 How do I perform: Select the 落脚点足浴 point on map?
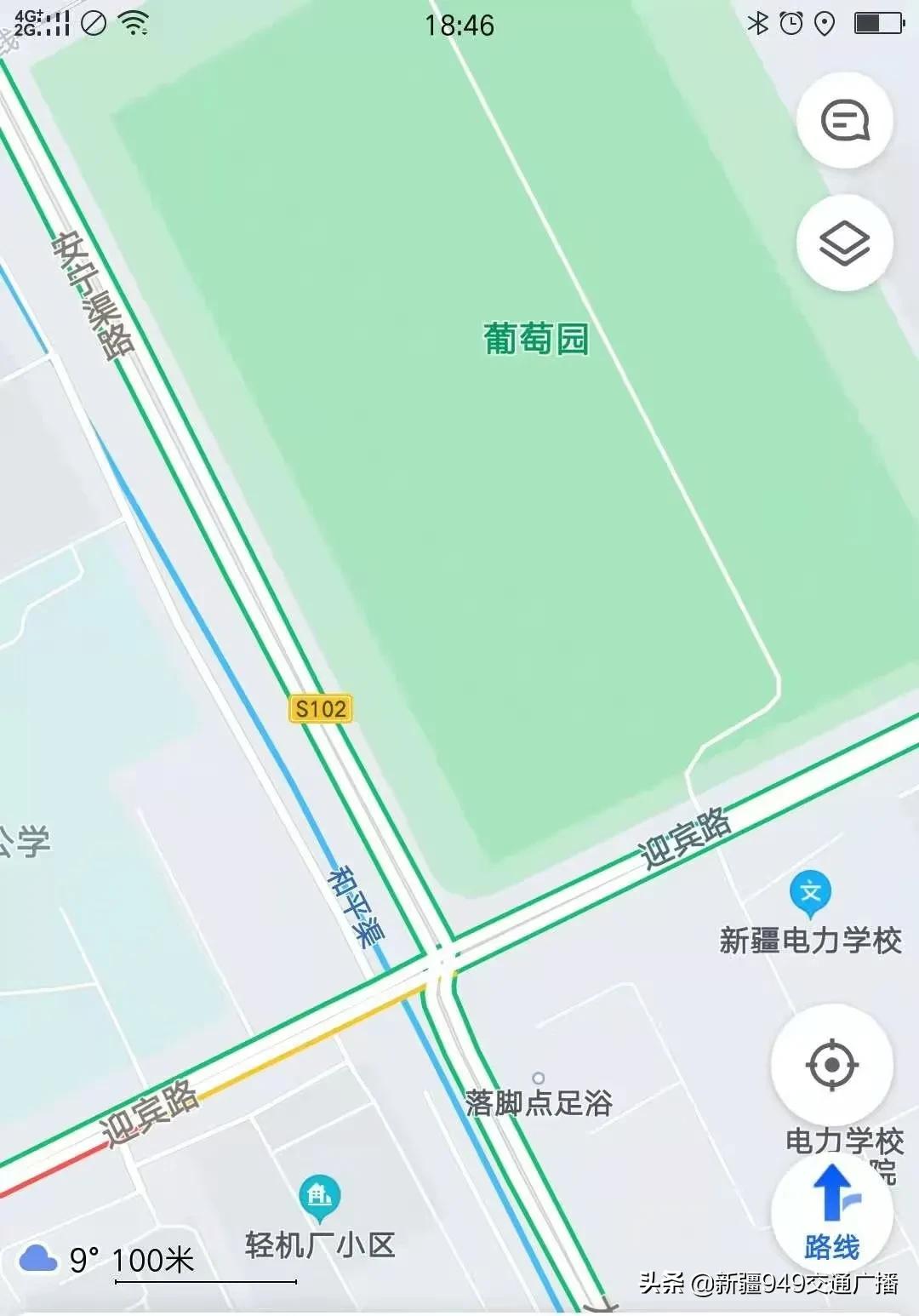(x=538, y=1079)
